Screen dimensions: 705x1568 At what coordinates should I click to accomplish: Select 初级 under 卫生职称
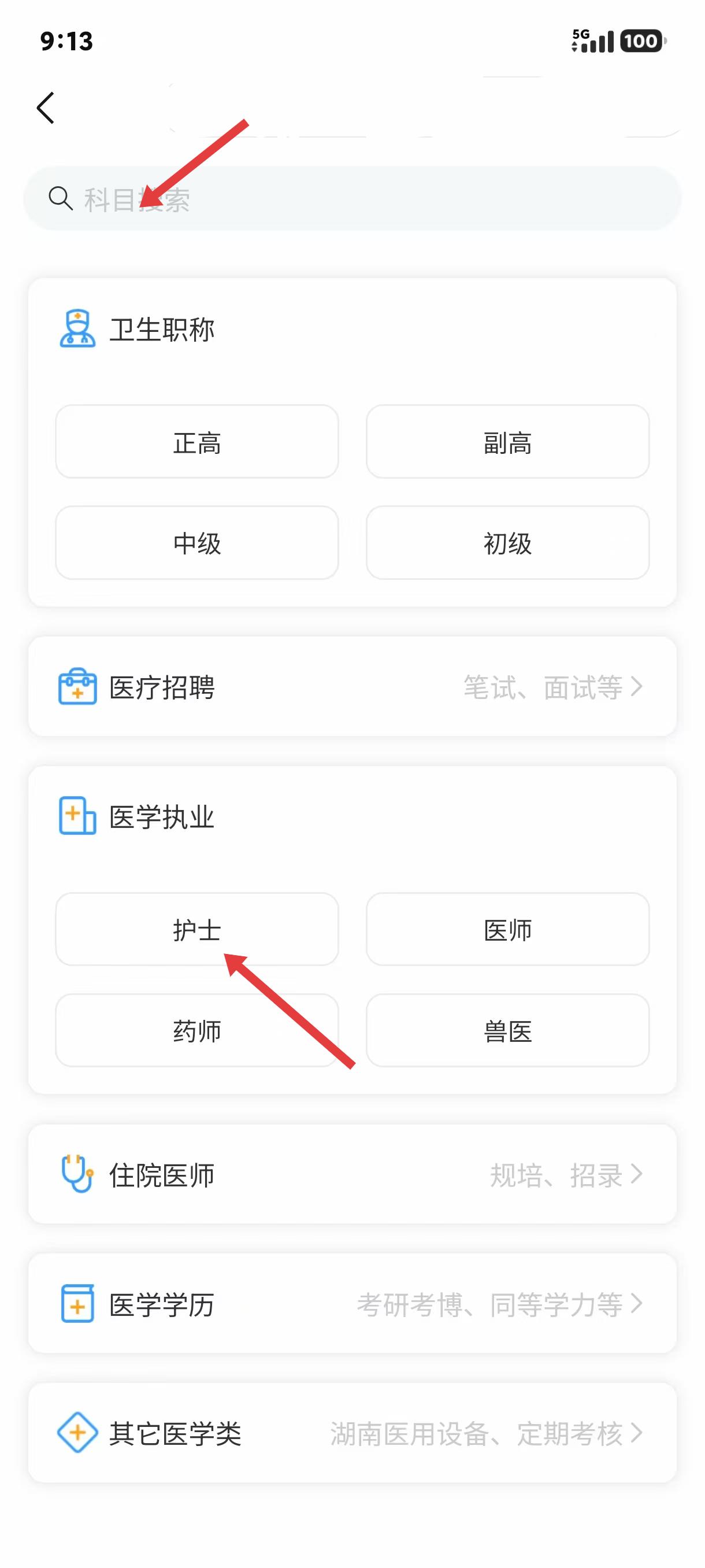(507, 543)
